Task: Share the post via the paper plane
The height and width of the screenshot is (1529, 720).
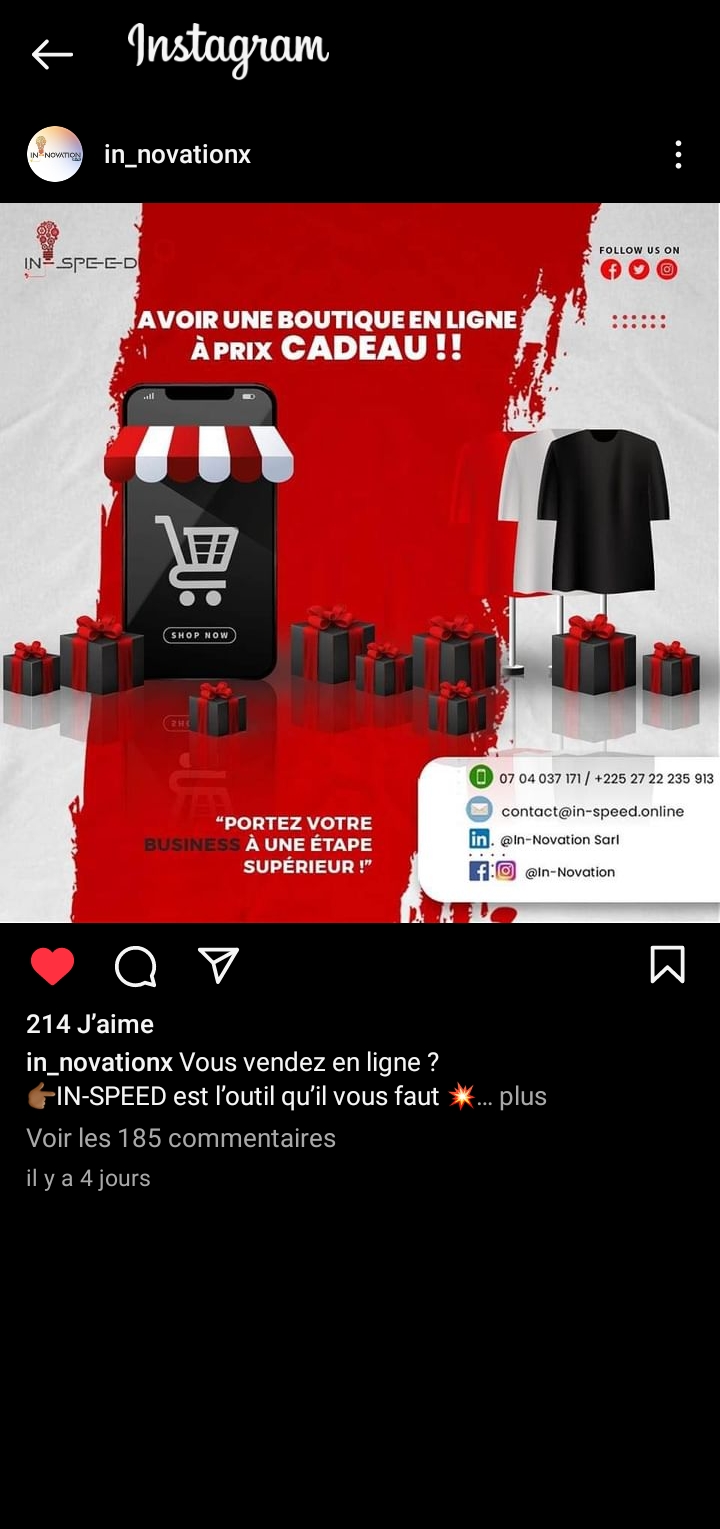Action: pos(218,965)
